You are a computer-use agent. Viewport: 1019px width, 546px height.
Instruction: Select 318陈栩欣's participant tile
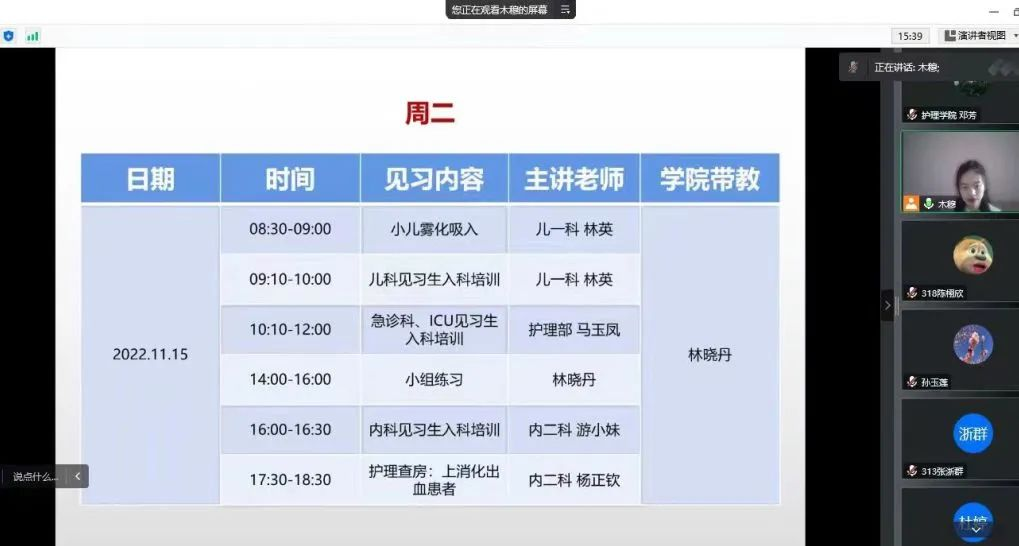[x=960, y=261]
